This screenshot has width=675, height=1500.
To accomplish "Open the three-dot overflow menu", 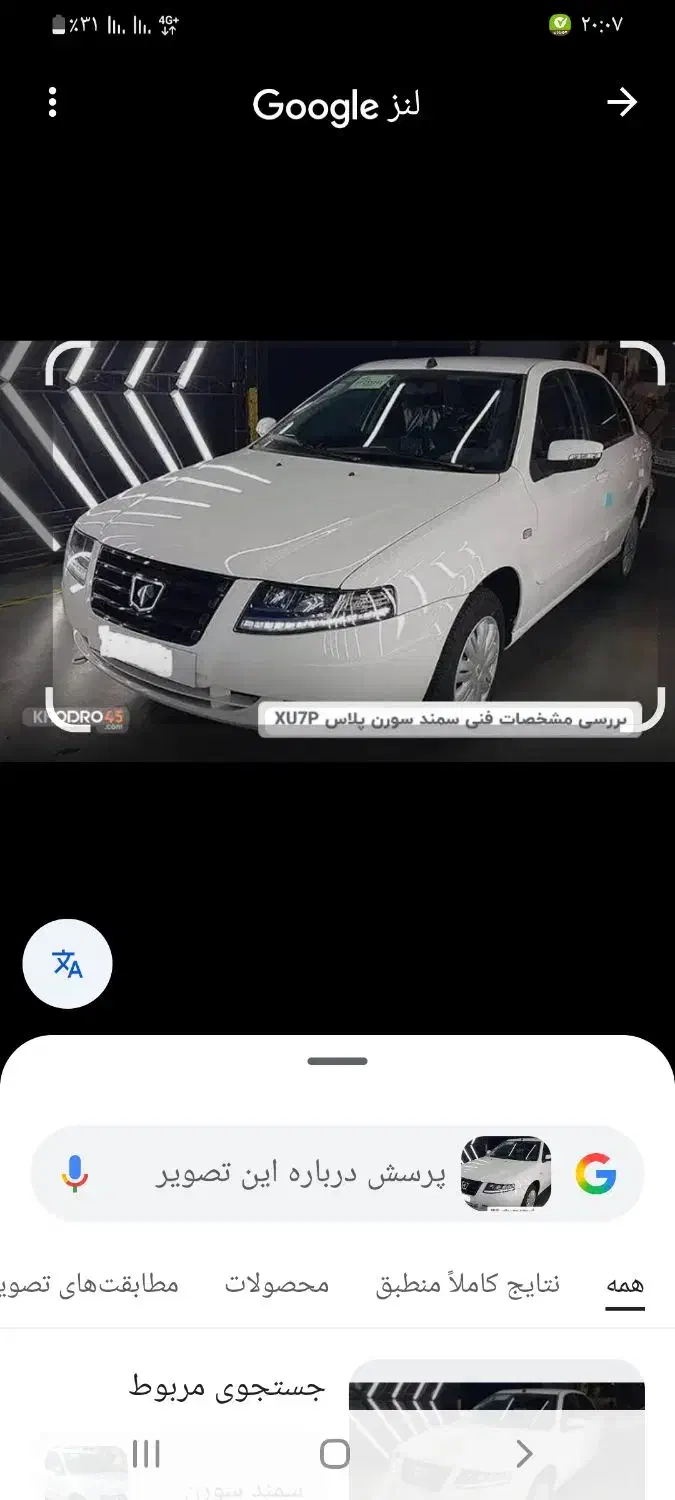I will 53,102.
